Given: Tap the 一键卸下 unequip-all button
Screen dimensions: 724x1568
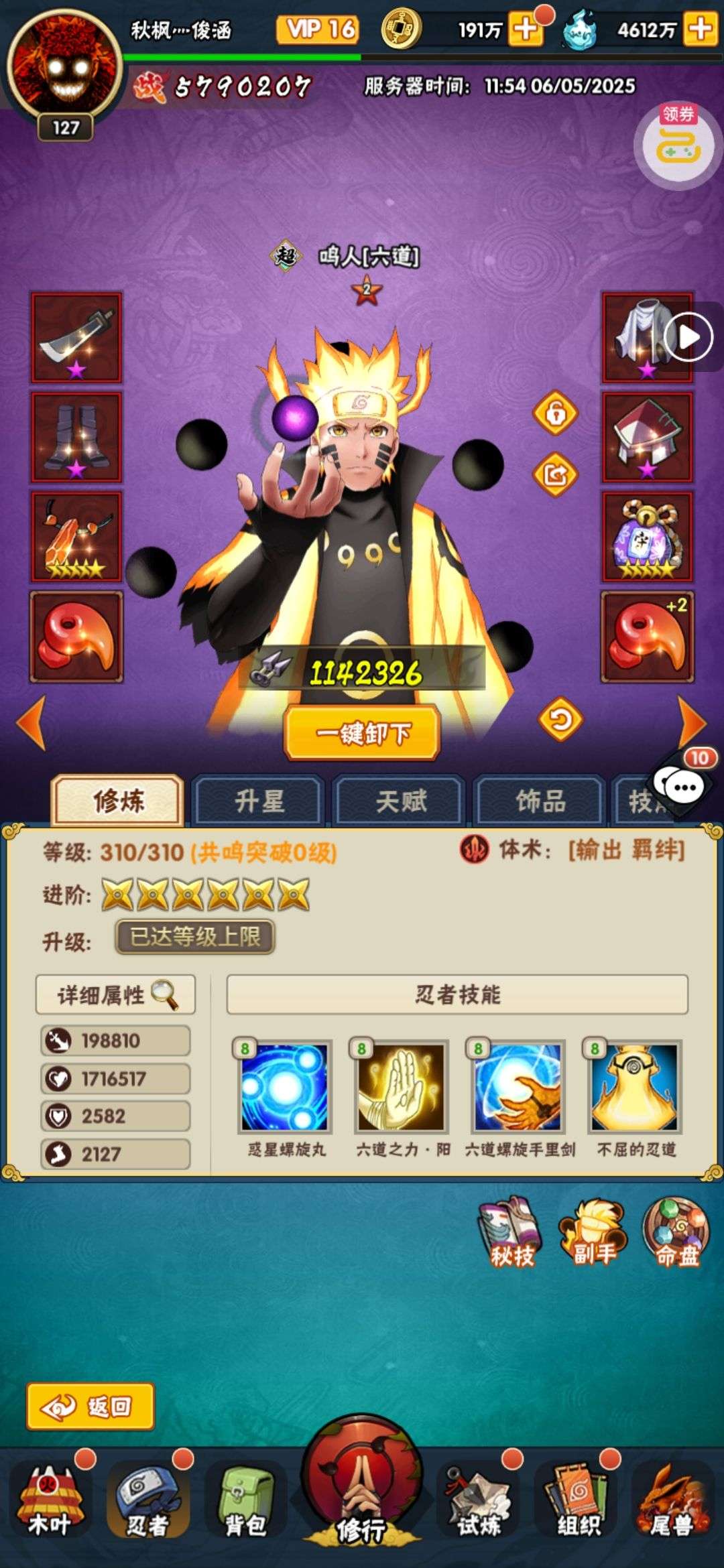Looking at the screenshot, I should [x=363, y=733].
